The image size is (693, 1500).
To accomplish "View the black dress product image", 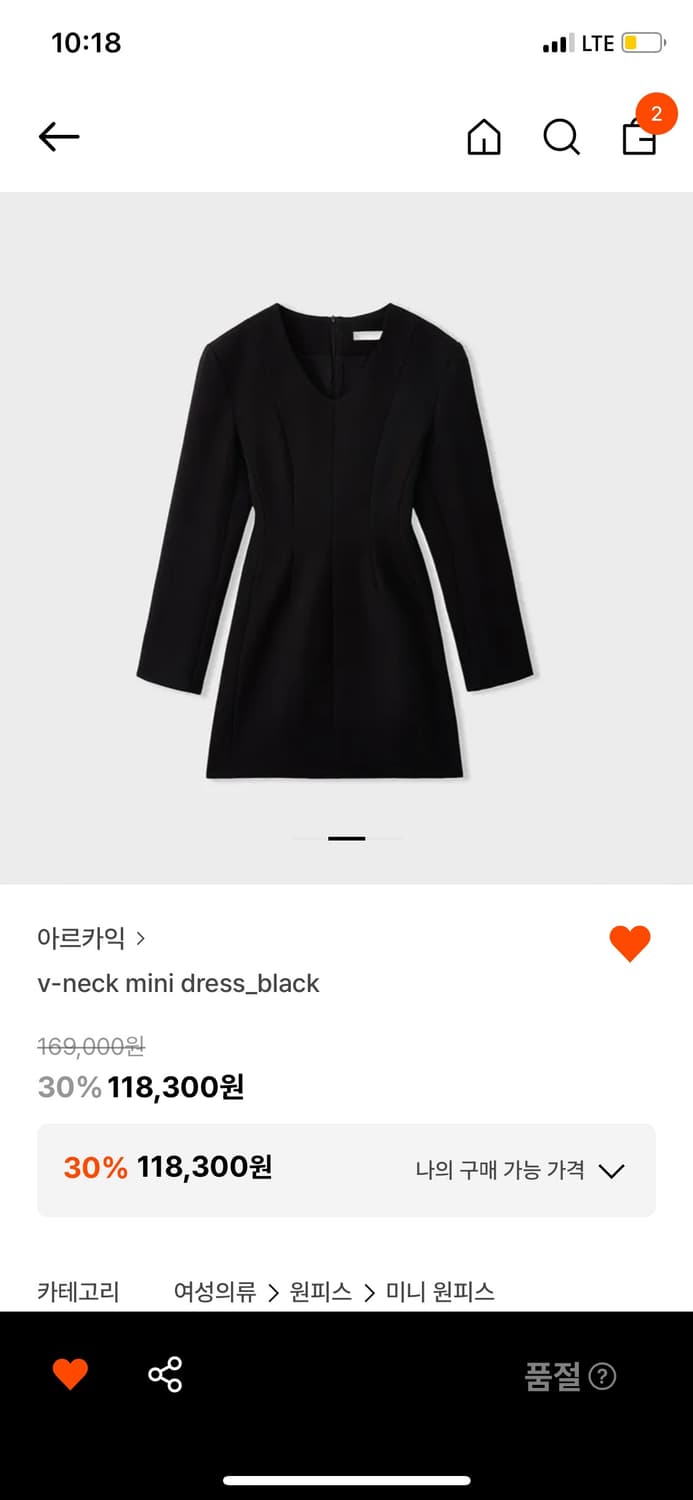I will 335,540.
